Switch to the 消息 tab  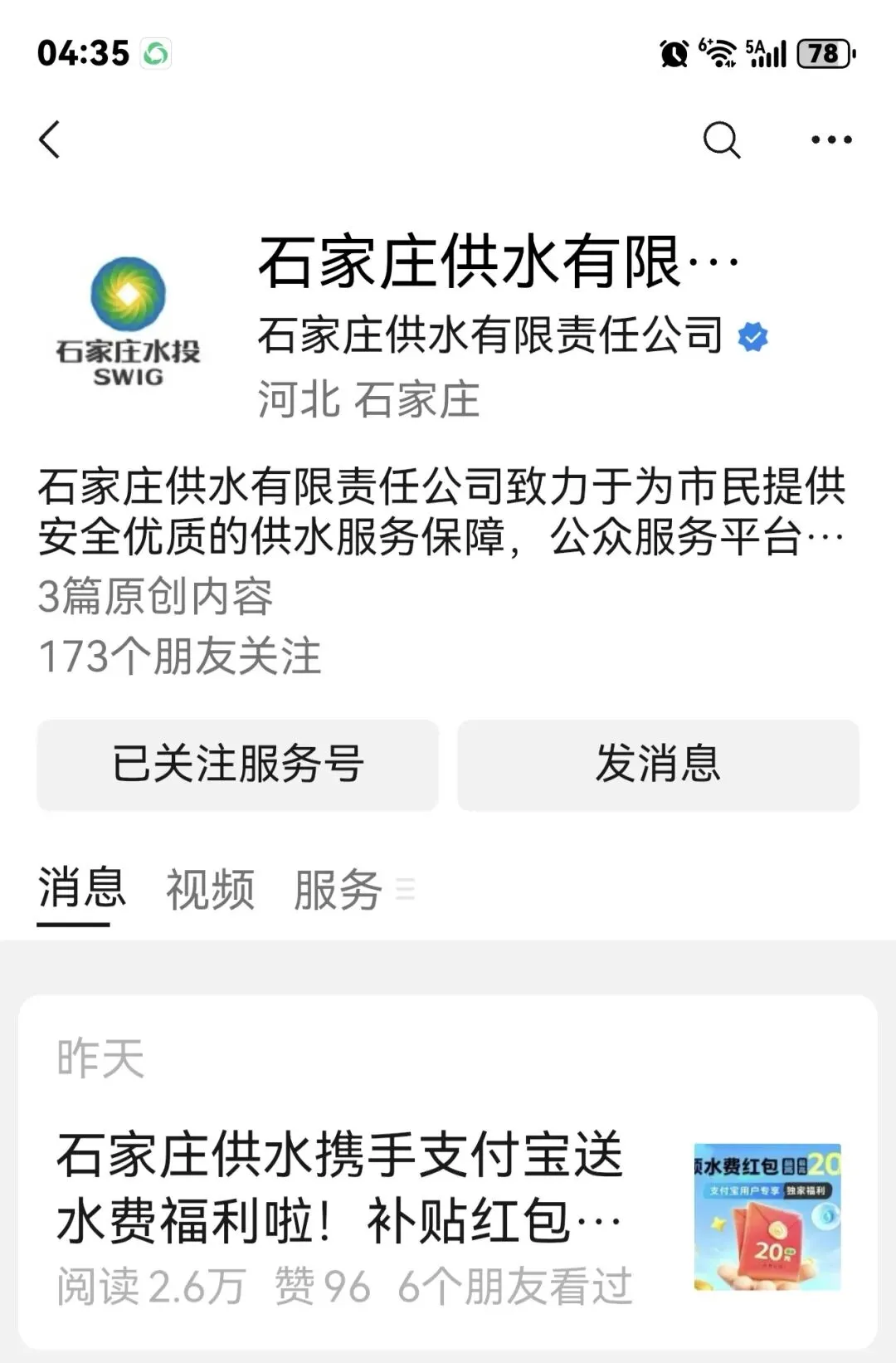click(x=81, y=888)
